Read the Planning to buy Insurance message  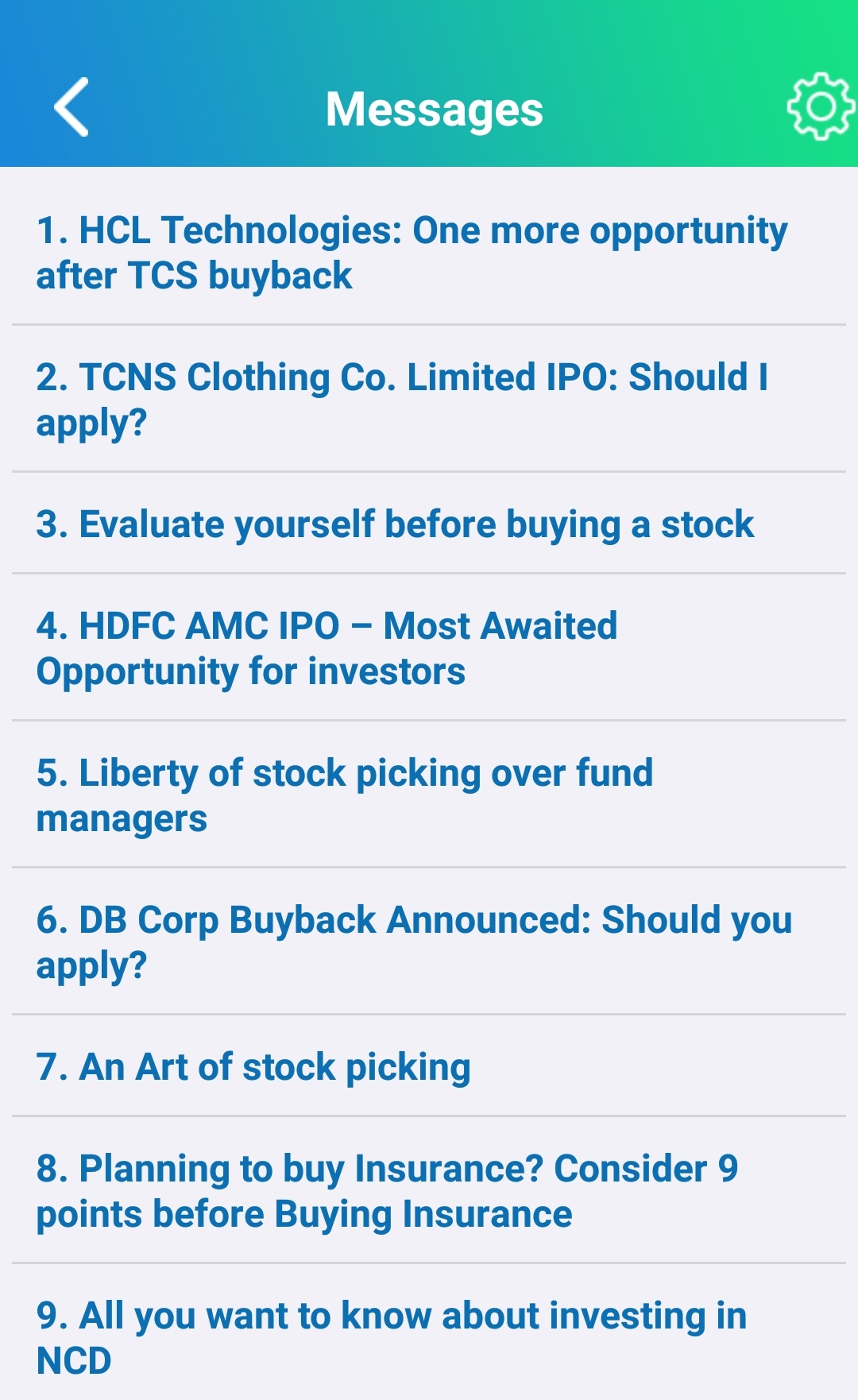(429, 1191)
